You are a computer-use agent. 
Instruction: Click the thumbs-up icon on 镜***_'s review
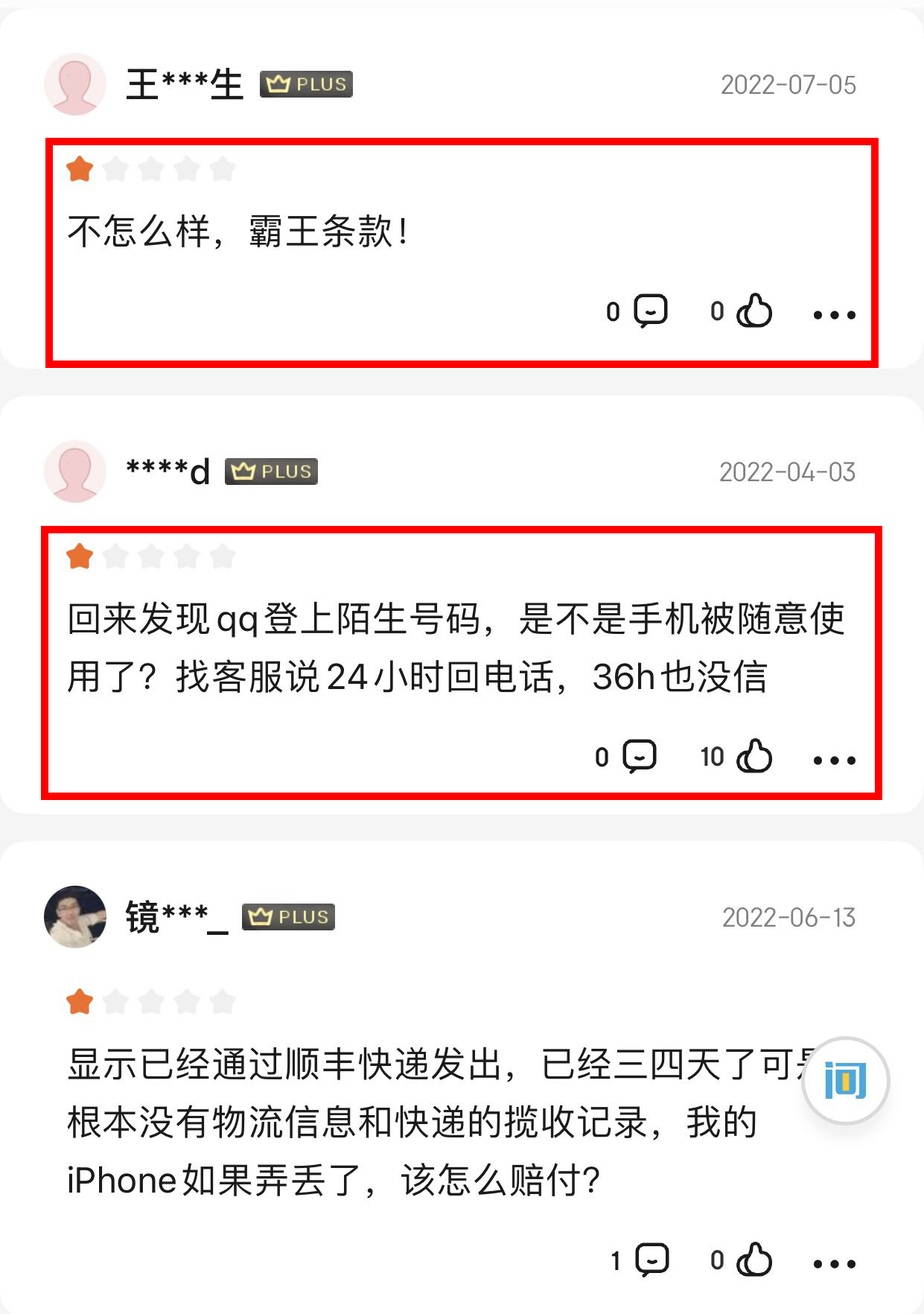[753, 1260]
